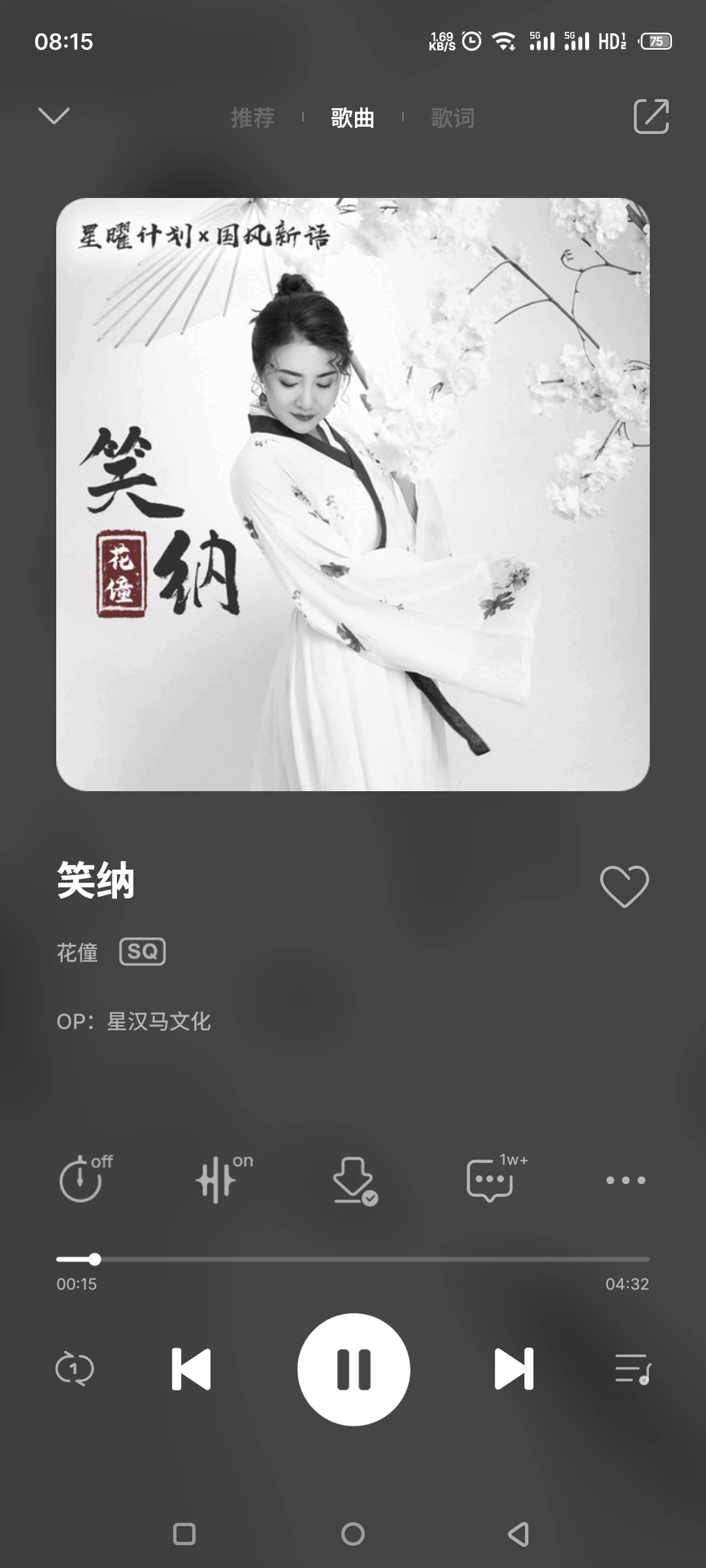Tap the playback progress bar to seek

click(353, 1259)
